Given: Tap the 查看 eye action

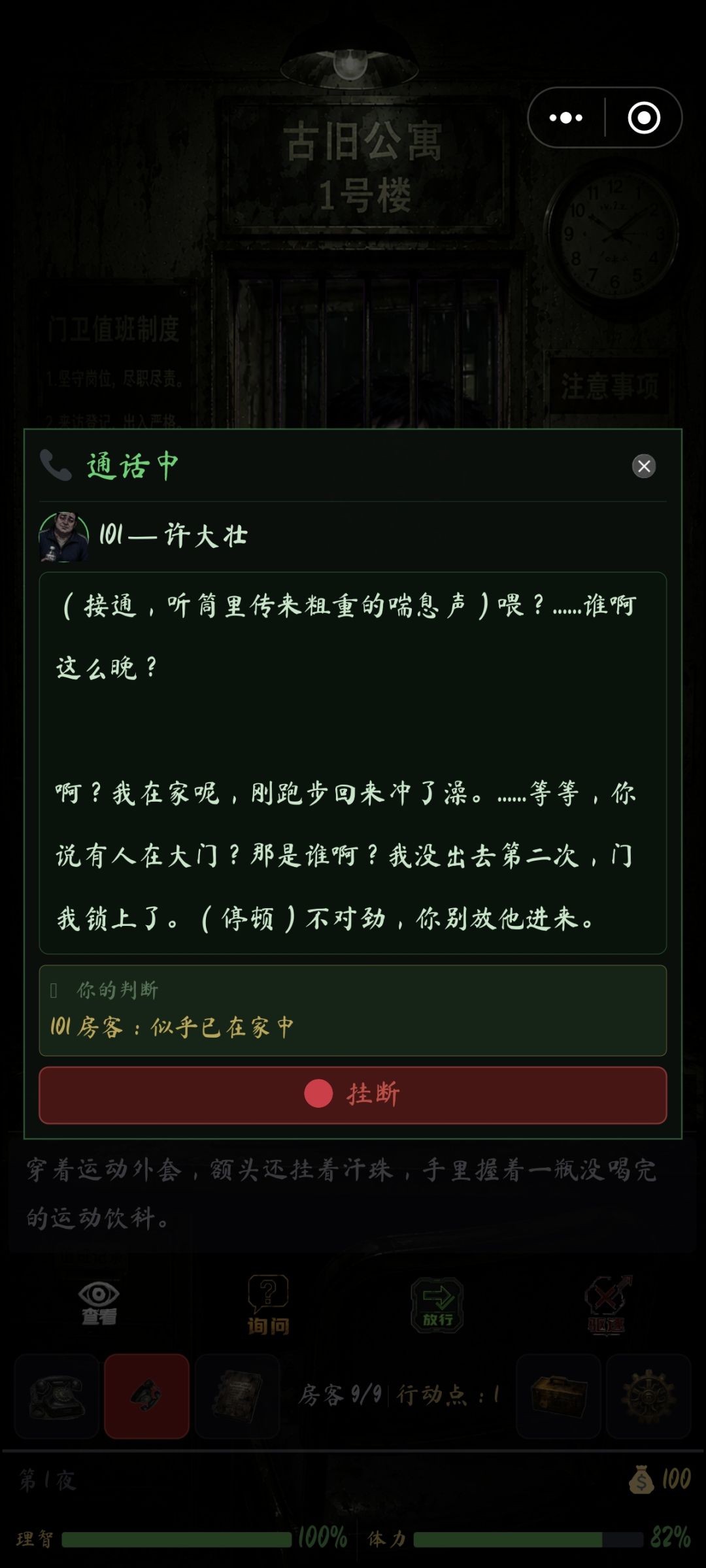Looking at the screenshot, I should coord(99,1303).
